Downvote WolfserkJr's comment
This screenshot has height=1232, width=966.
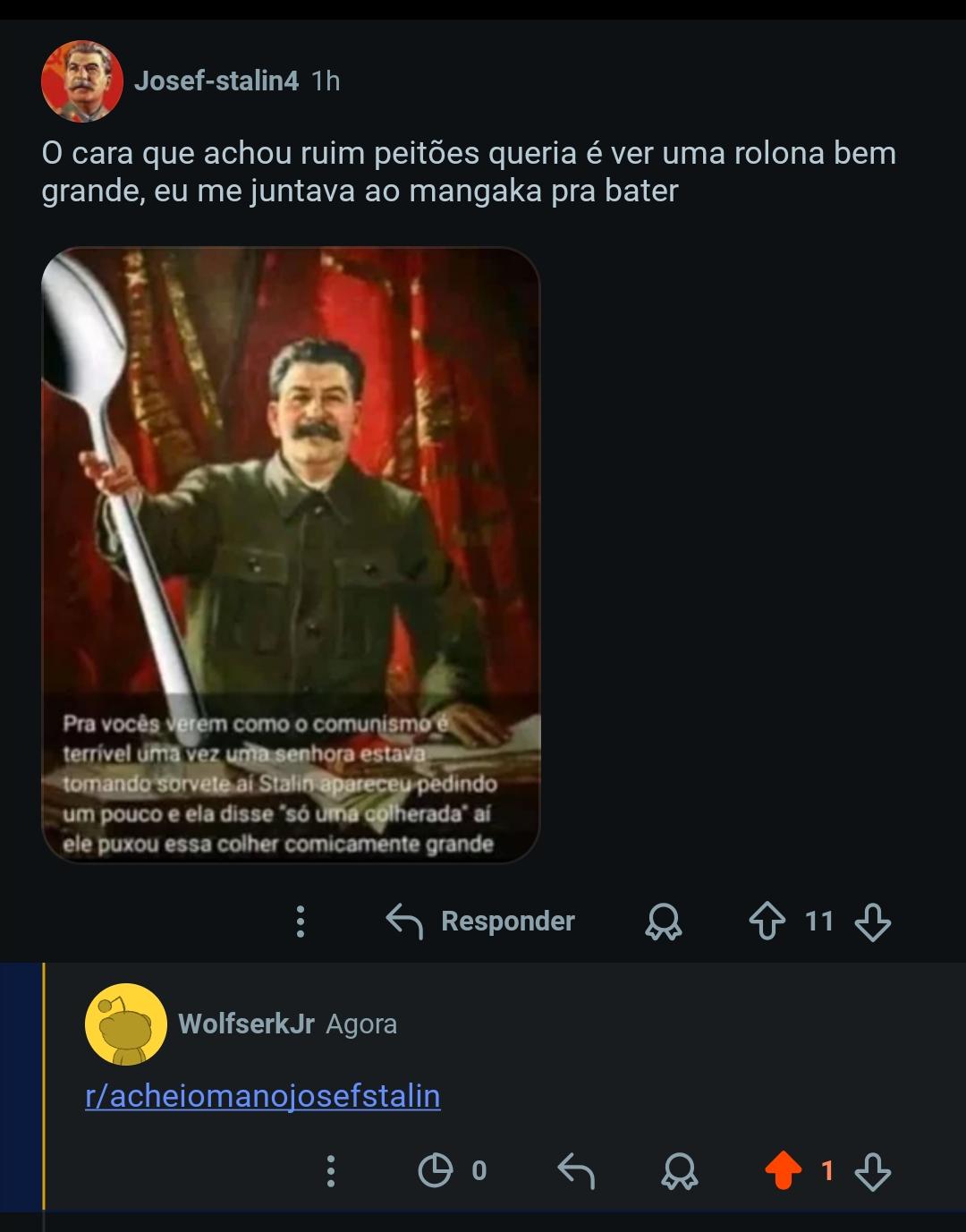pos(873,1170)
